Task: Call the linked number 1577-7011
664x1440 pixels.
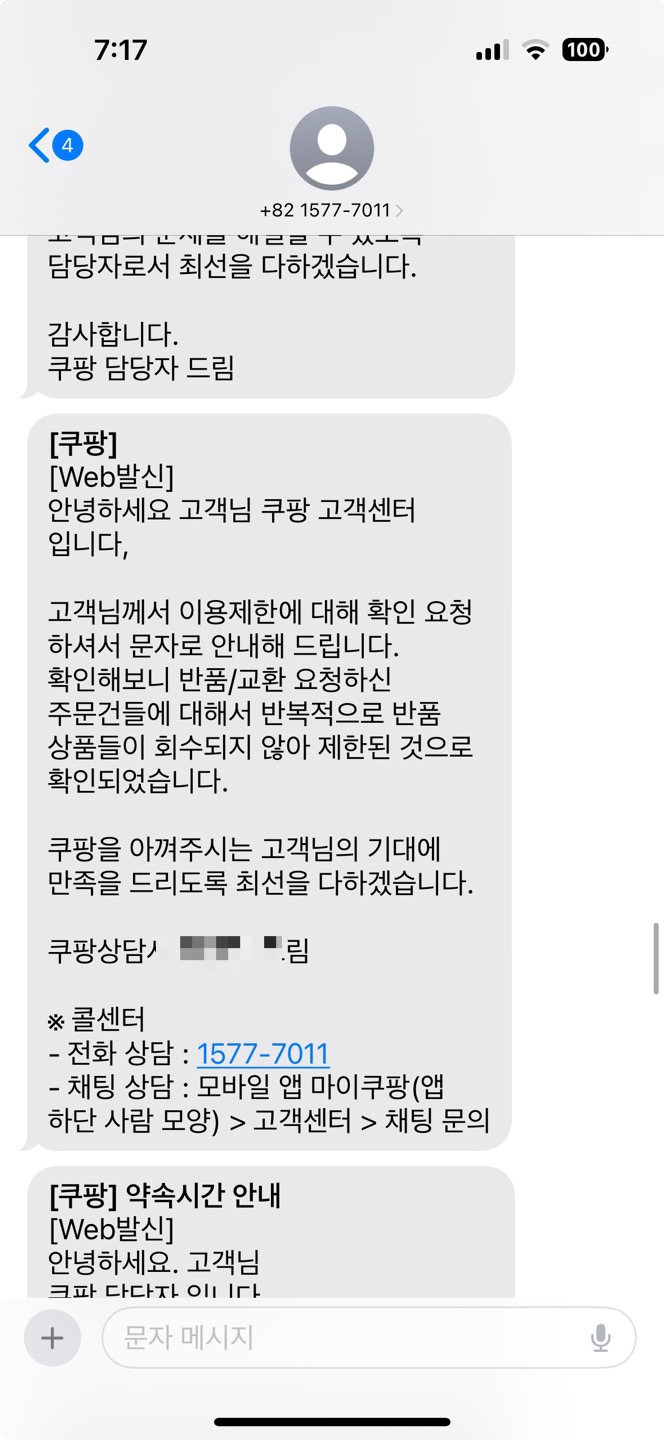Action: (x=263, y=1053)
